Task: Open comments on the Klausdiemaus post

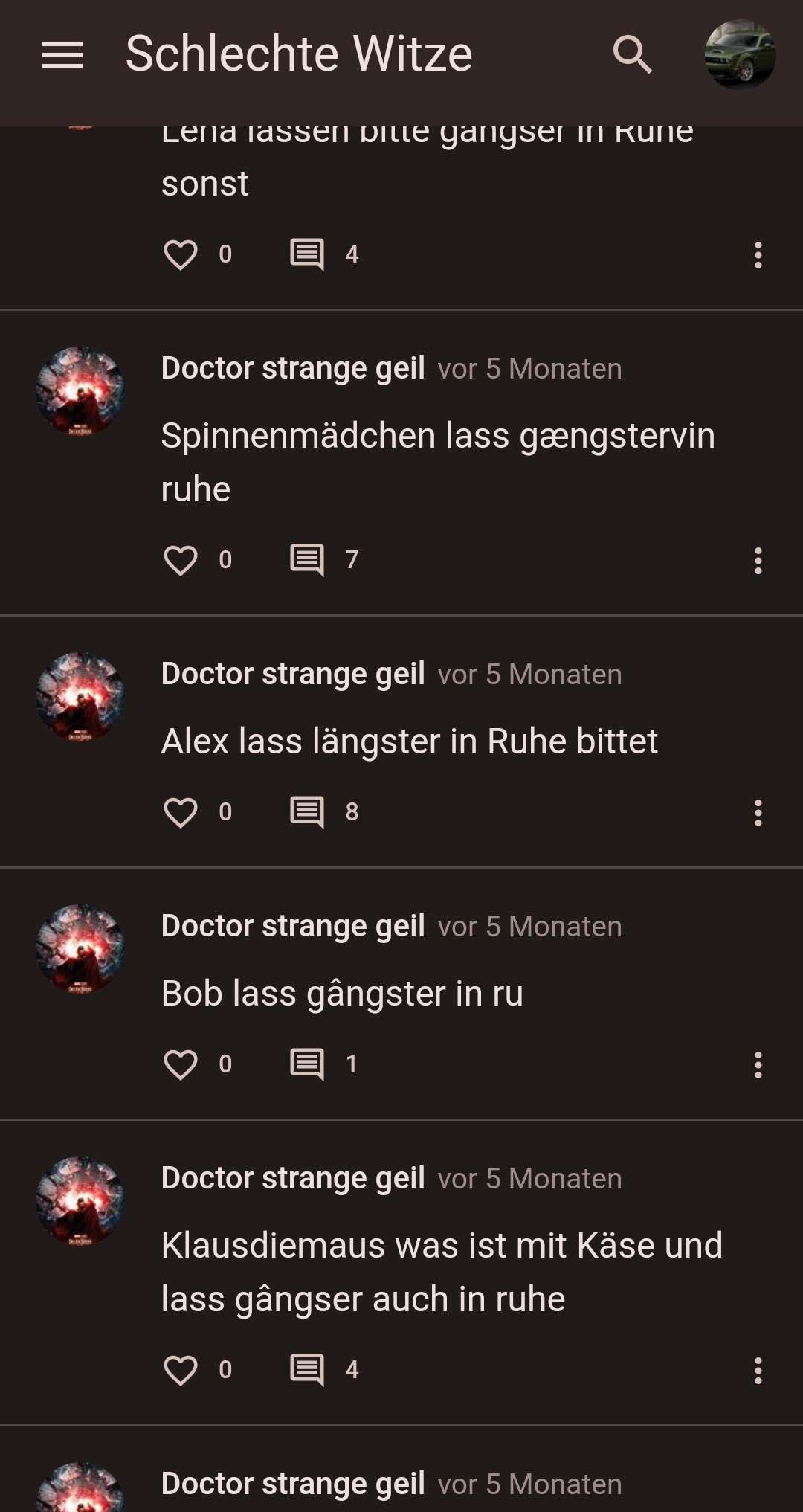Action: point(307,1370)
